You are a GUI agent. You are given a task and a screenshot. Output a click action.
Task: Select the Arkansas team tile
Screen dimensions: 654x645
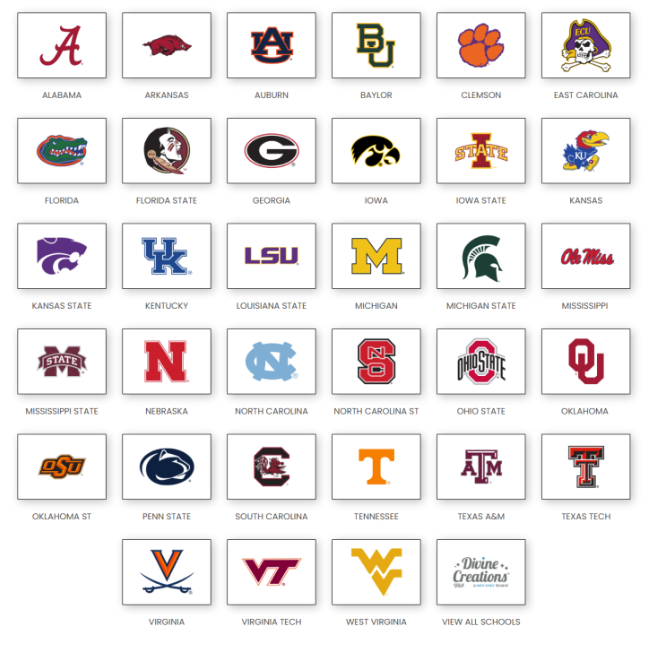[167, 45]
